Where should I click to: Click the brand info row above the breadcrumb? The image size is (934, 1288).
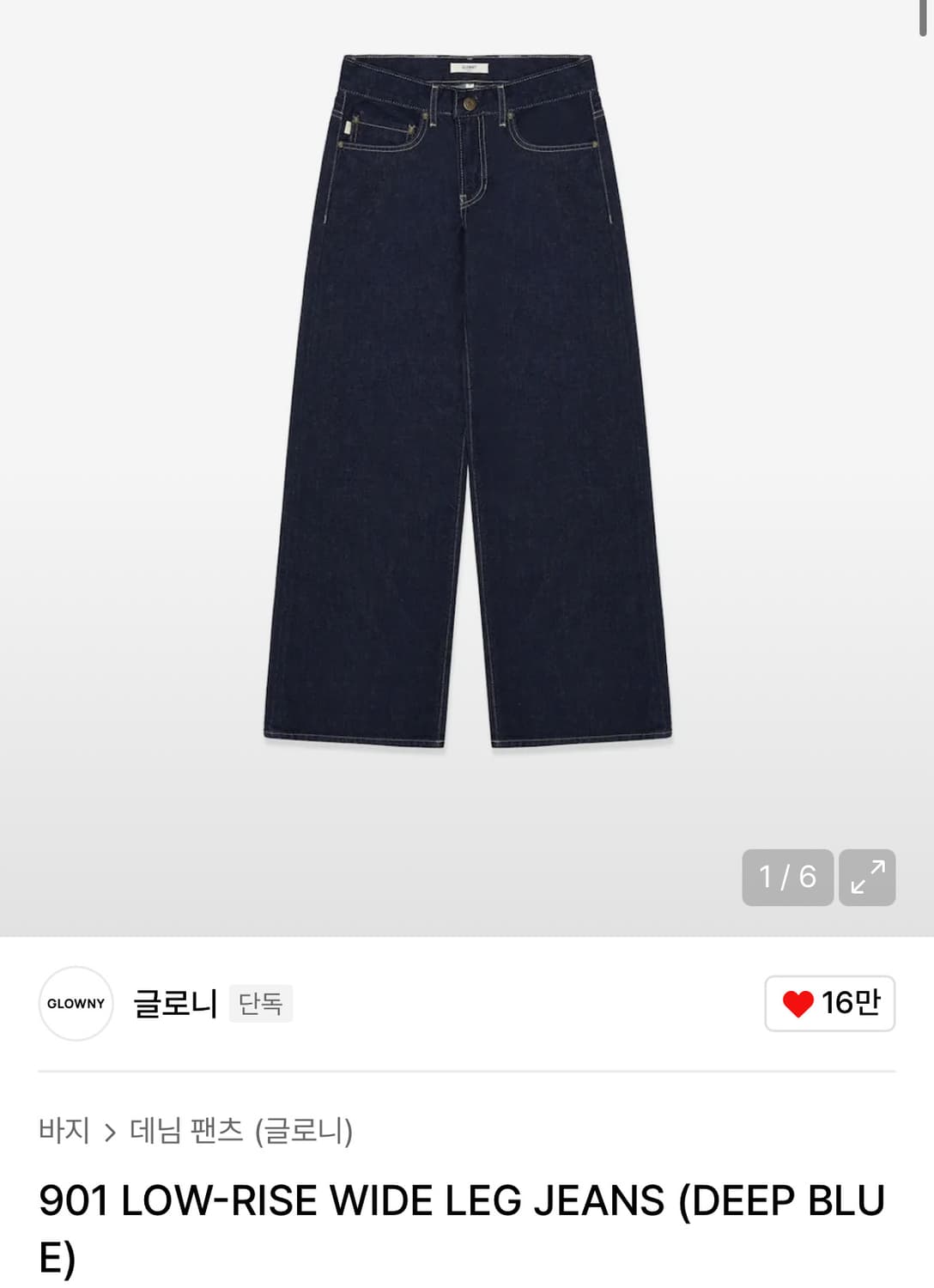pos(343,1003)
